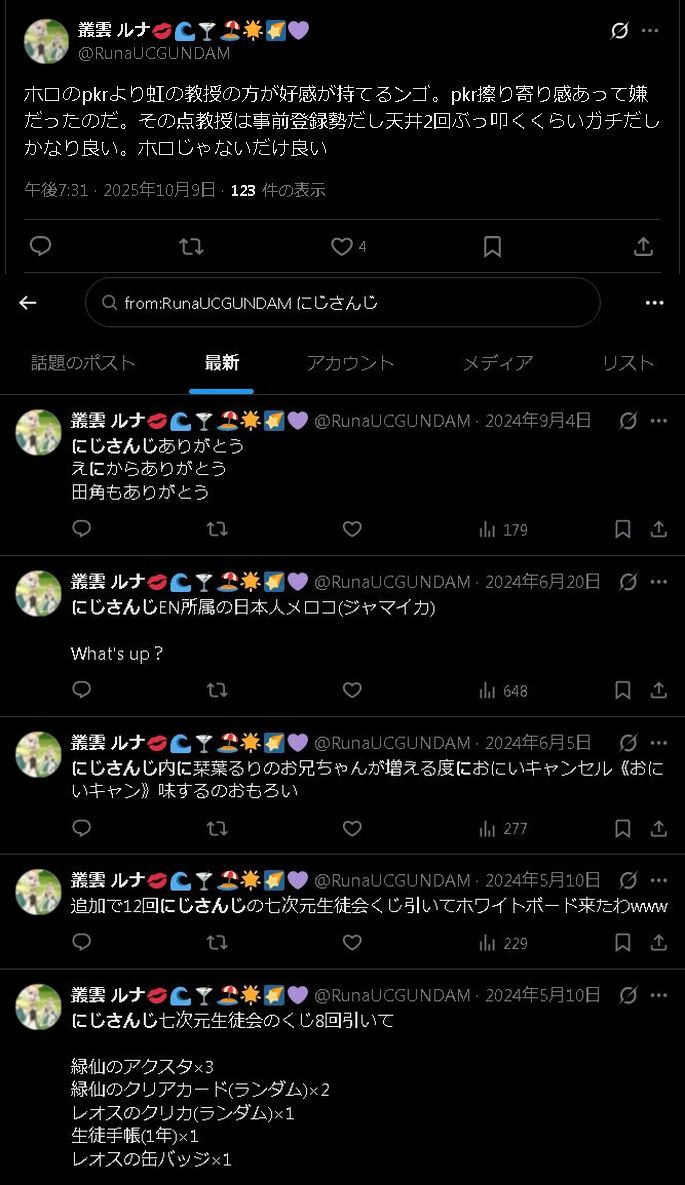Go back using the arrow beside search
This screenshot has width=685, height=1185.
click(28, 302)
